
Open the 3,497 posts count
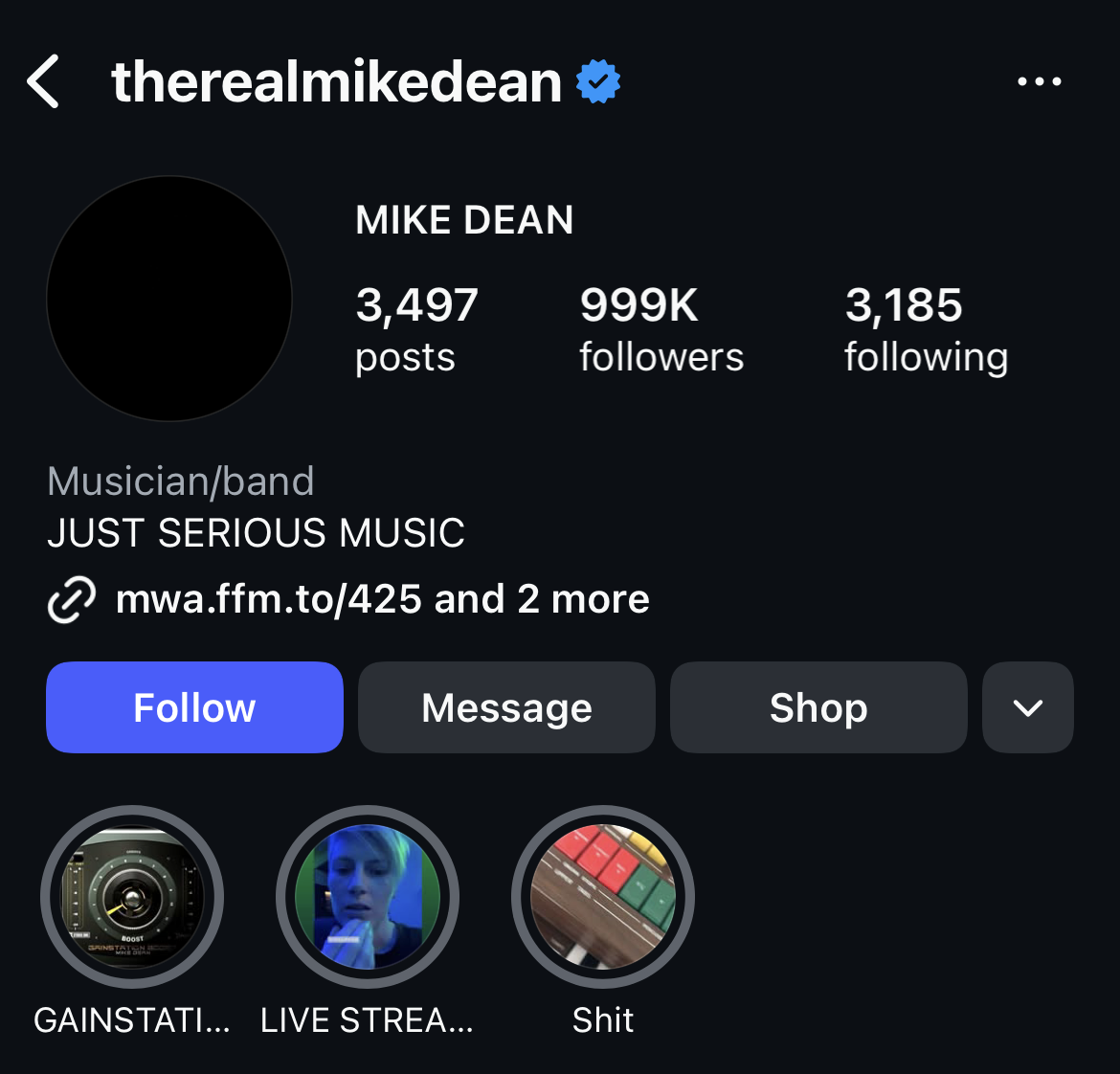click(416, 329)
